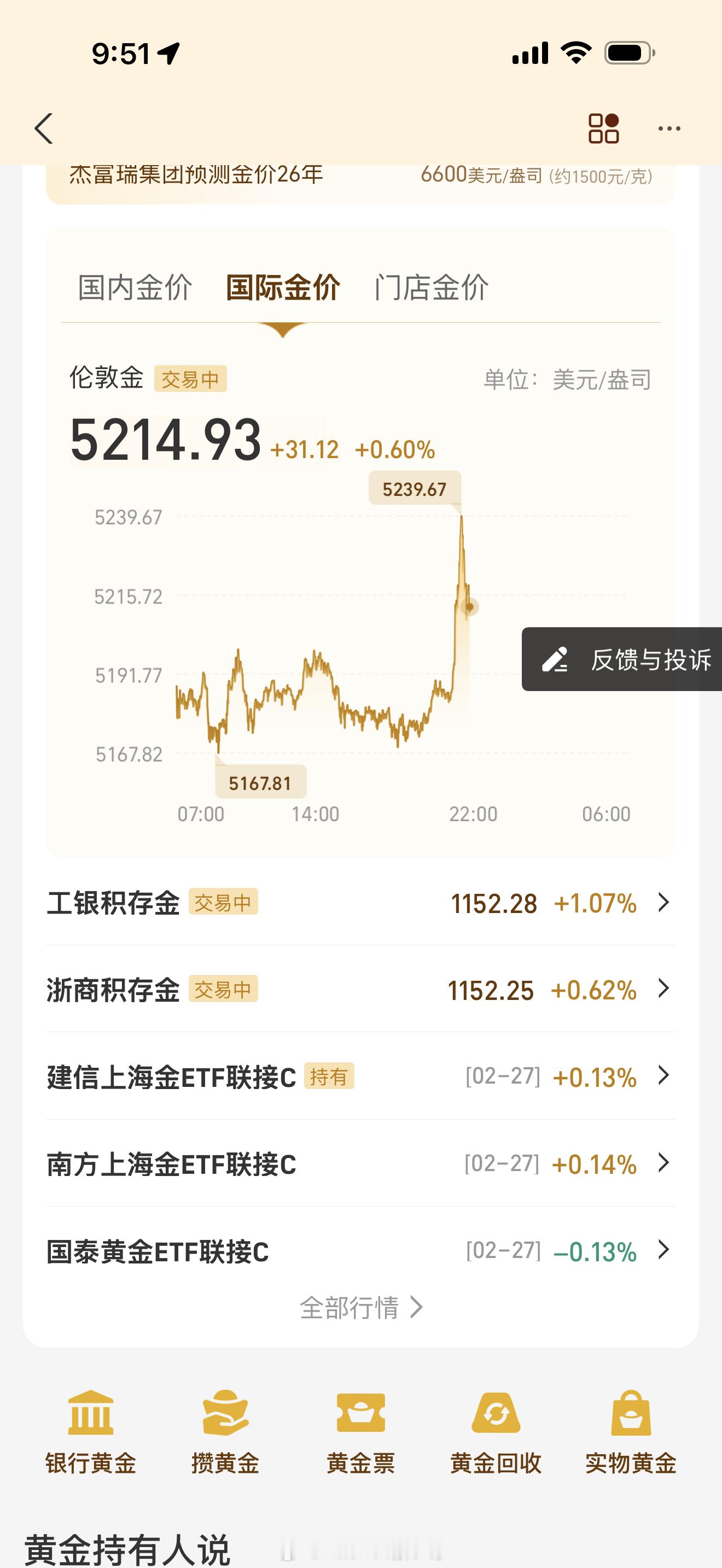View 南方上海金ETF联接C details
Screen dimensions: 722x1568
tap(360, 1164)
